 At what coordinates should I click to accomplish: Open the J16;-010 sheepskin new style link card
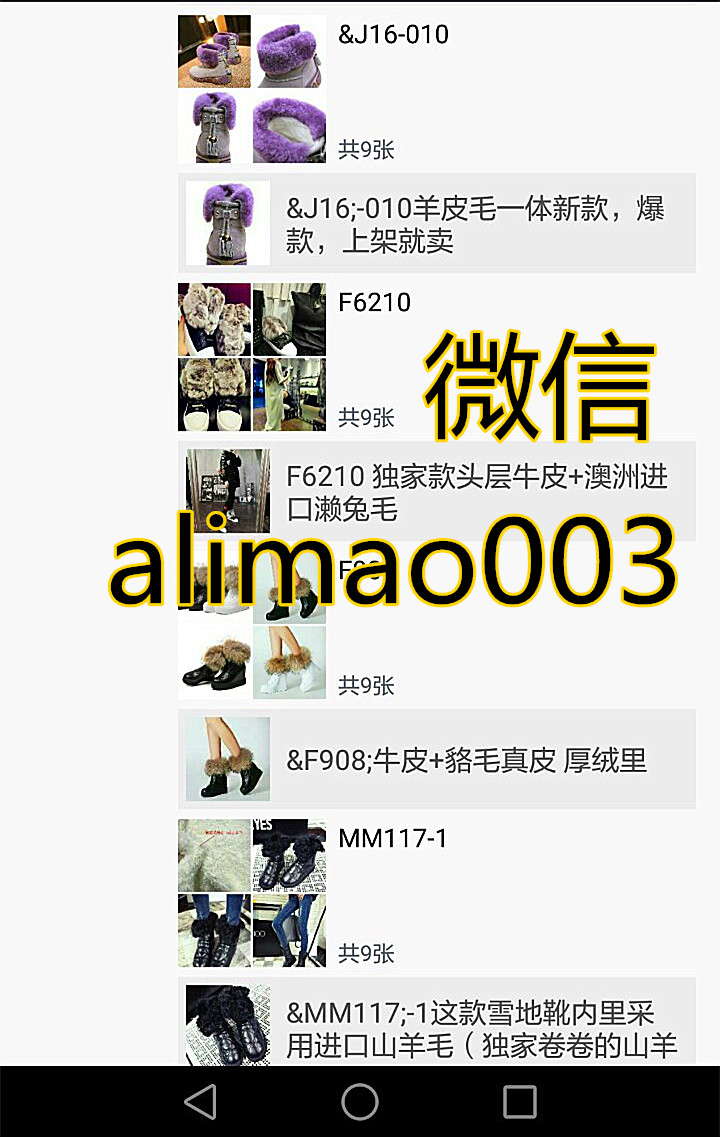436,223
